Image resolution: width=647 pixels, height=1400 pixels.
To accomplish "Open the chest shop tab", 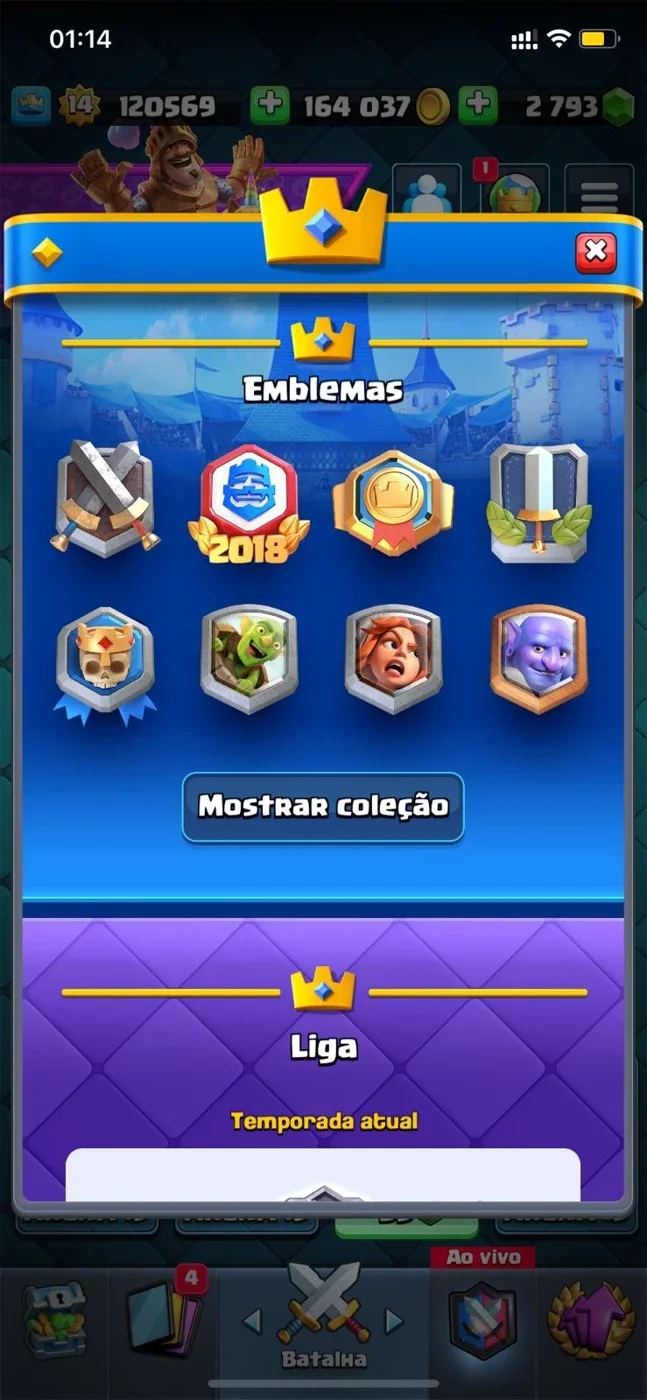I will coord(54,1320).
